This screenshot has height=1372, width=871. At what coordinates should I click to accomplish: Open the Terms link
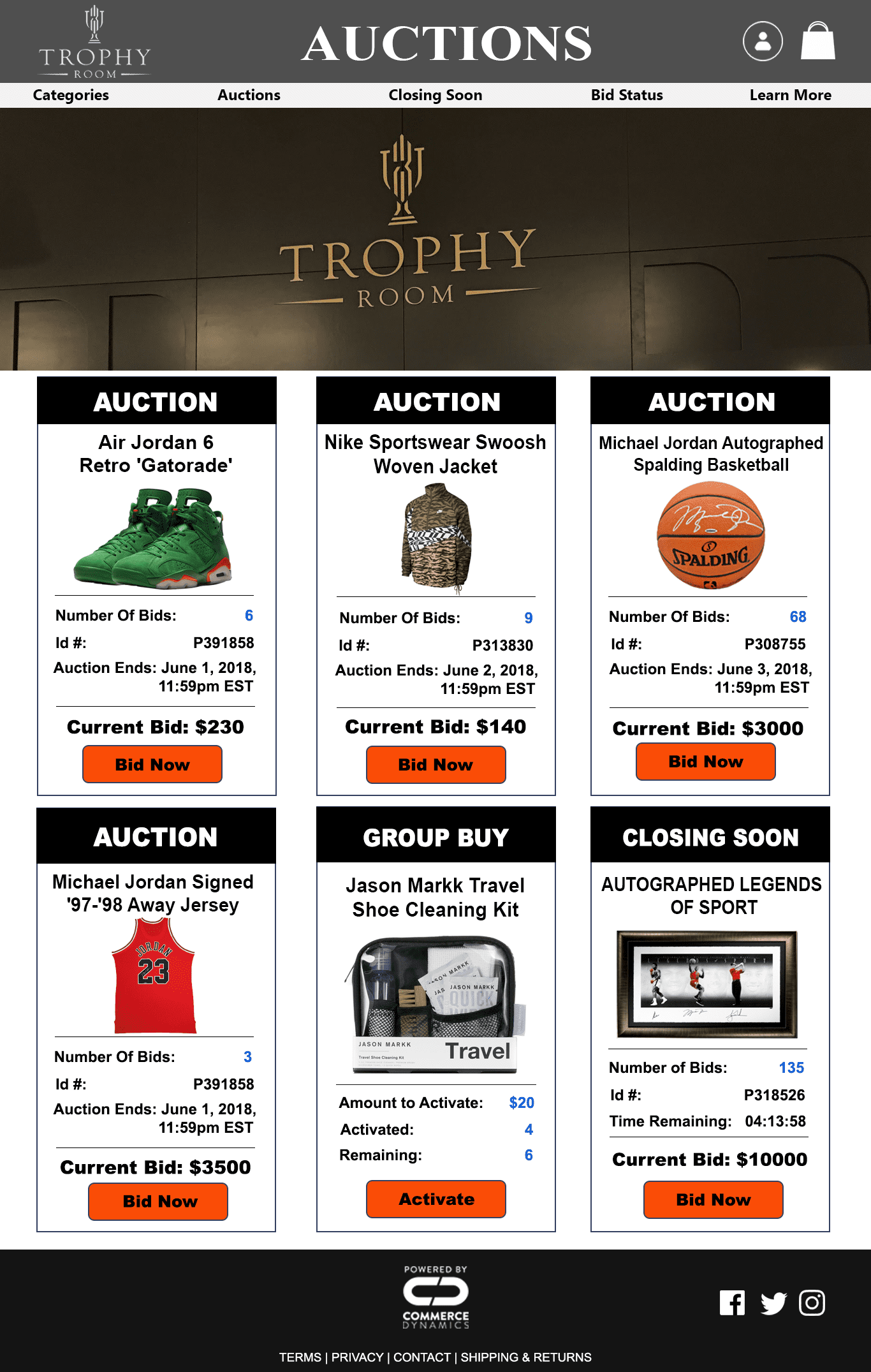point(300,1357)
